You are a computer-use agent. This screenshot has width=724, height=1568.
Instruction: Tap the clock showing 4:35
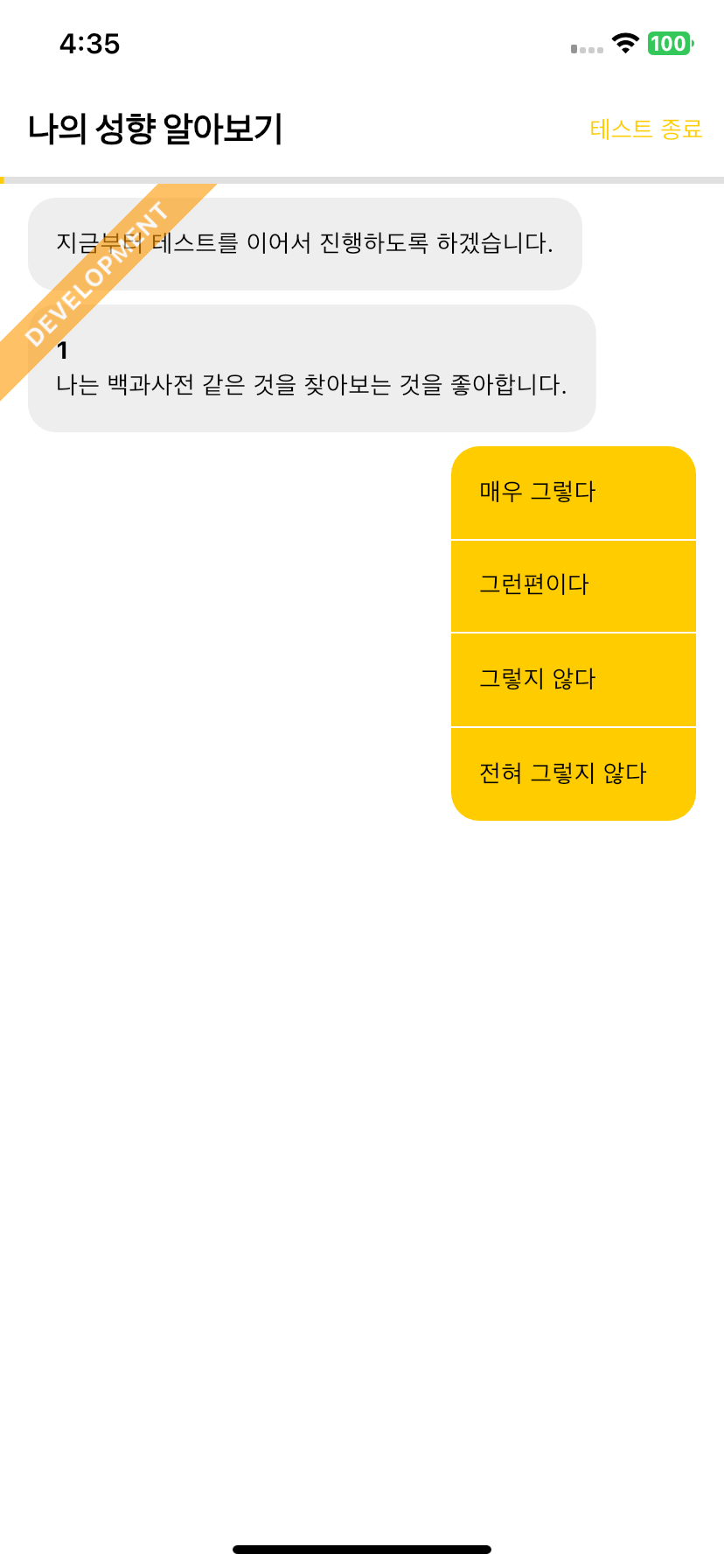90,44
